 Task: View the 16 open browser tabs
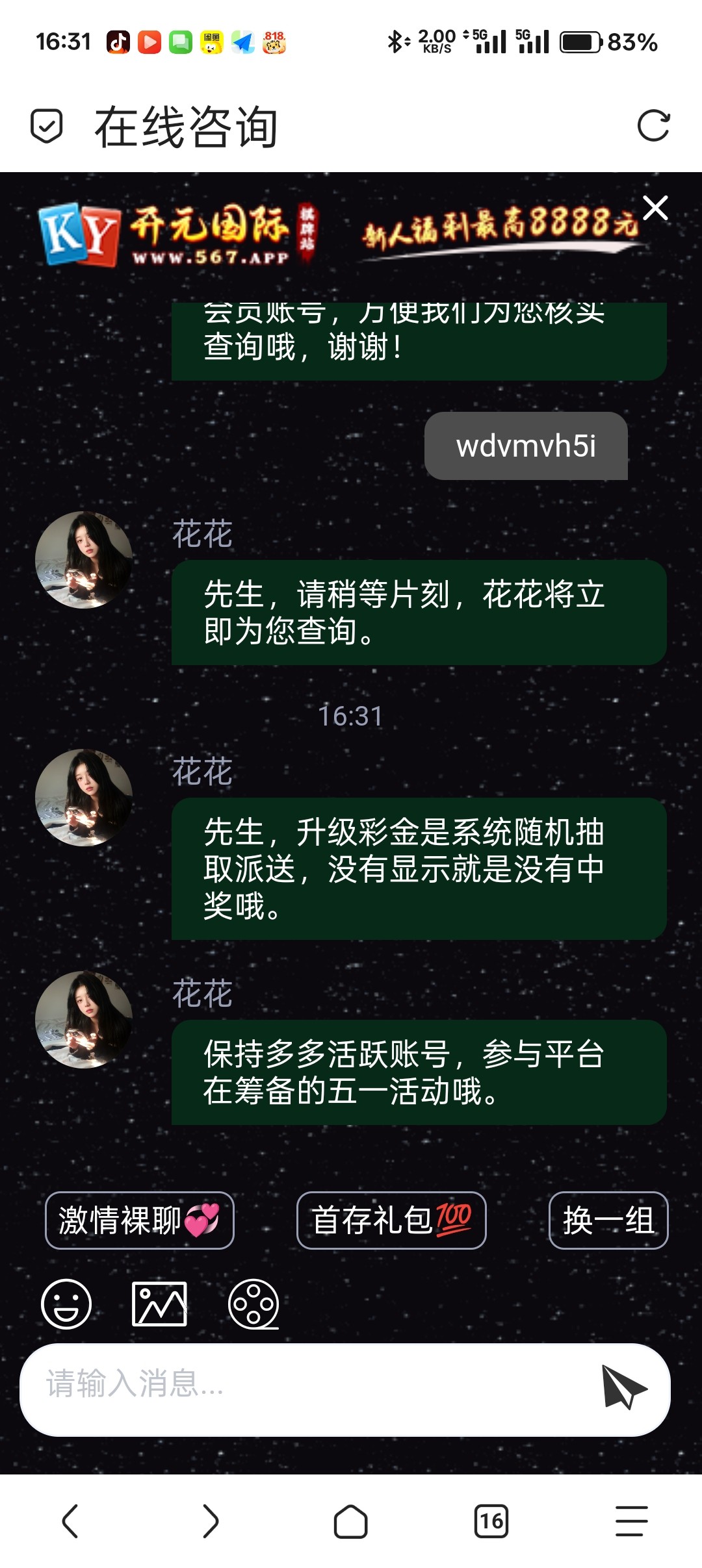tap(491, 1521)
